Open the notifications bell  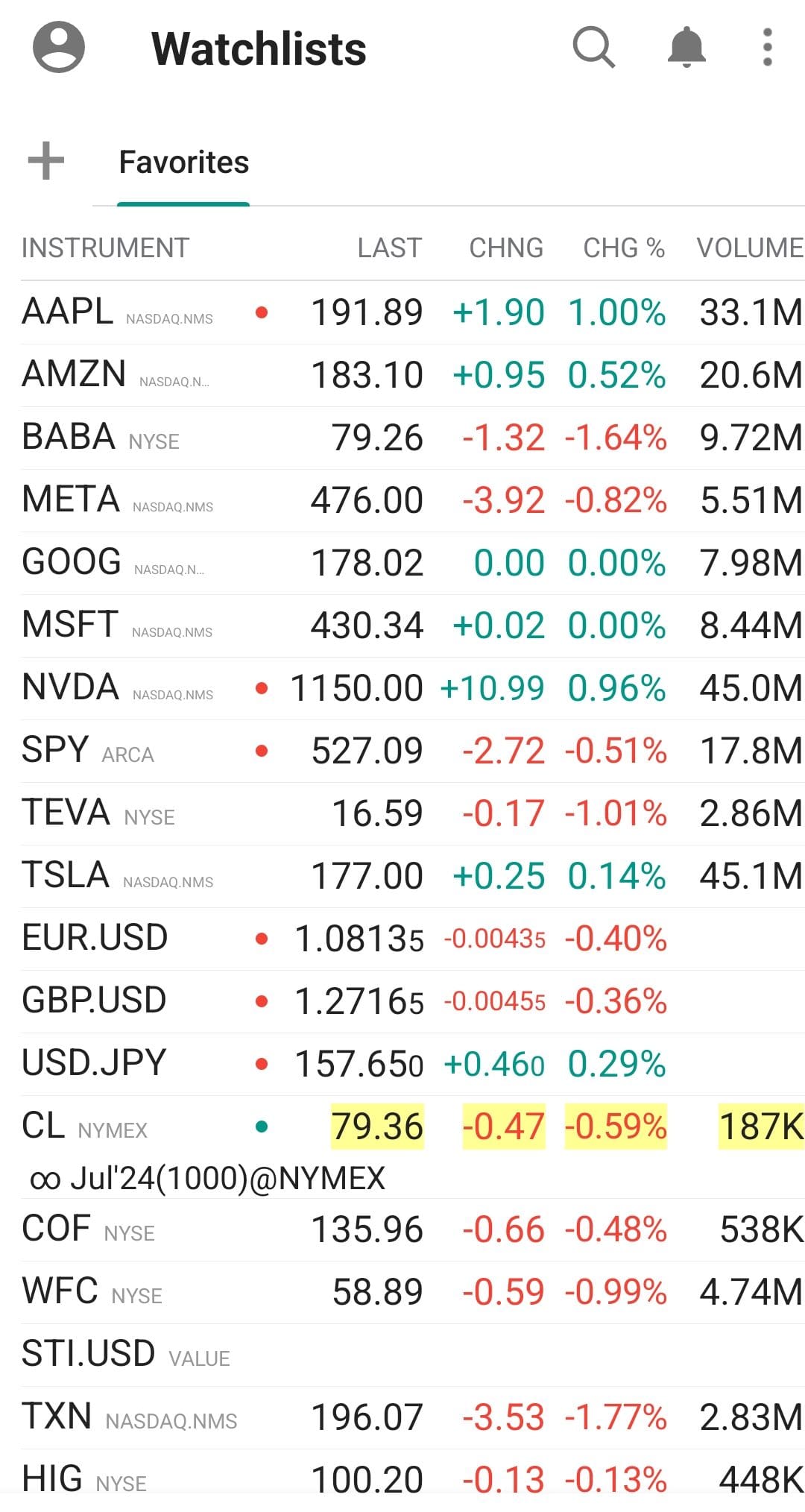click(686, 48)
